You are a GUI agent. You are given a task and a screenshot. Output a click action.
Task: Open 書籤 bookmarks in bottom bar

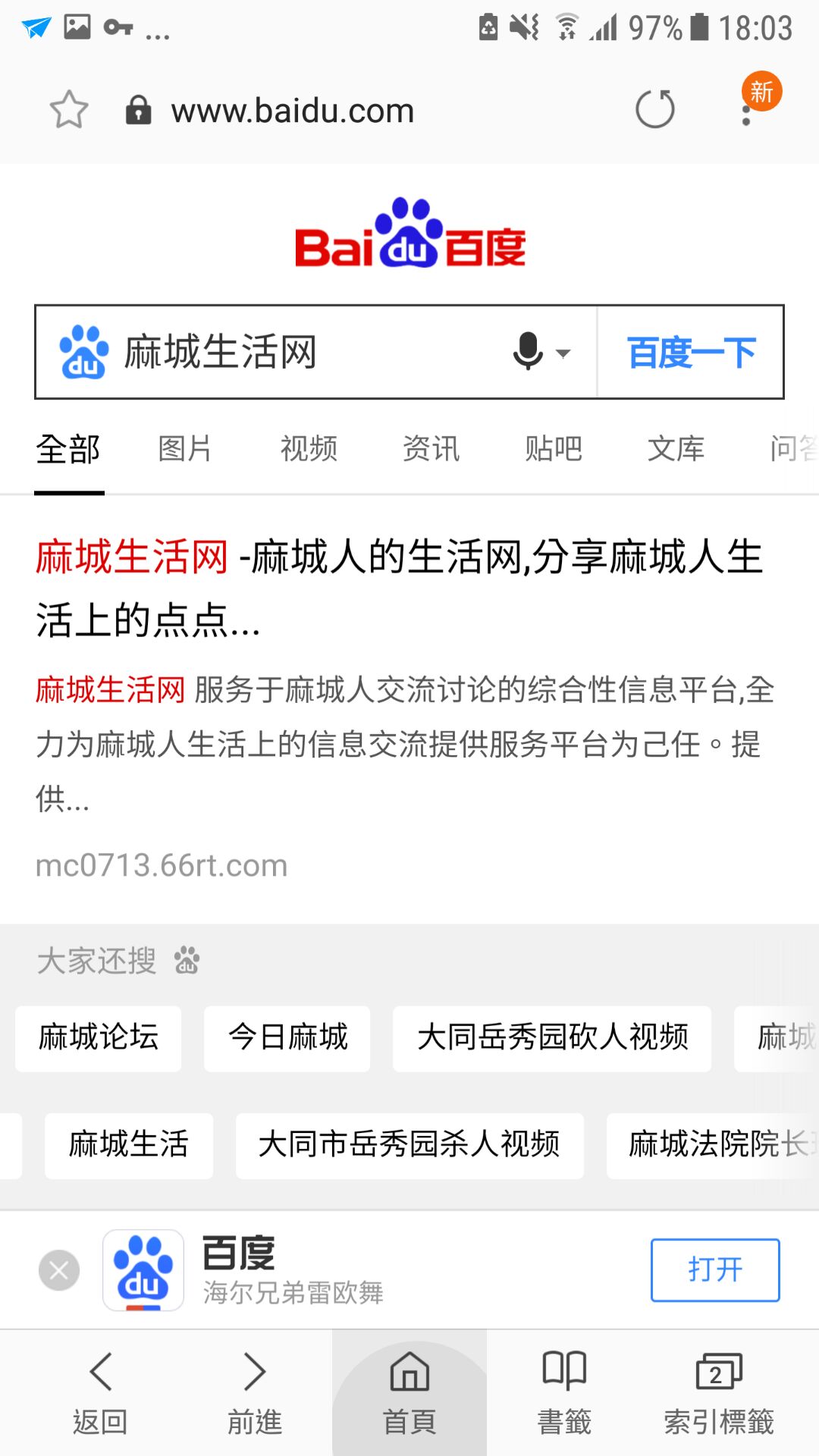564,1392
